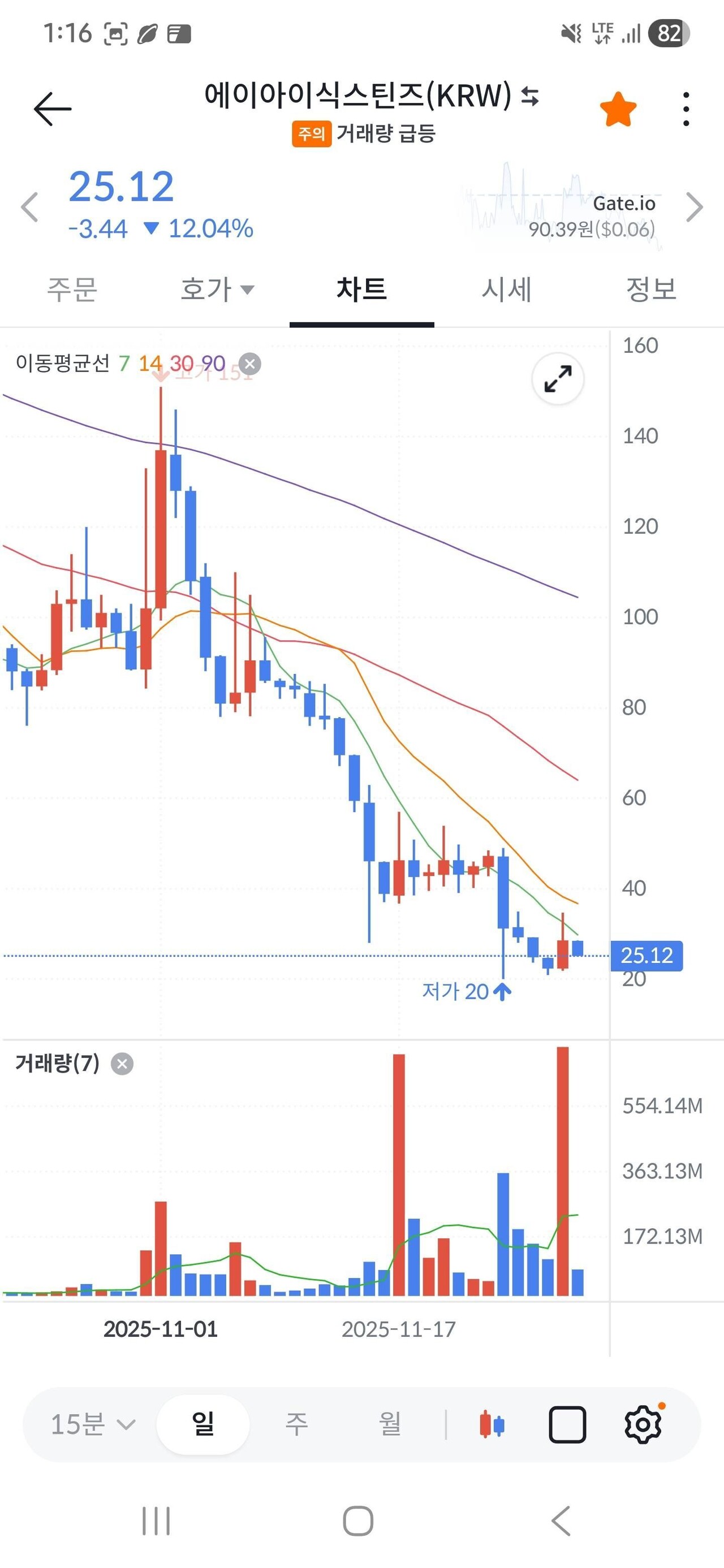
Task: Open the 호가 dropdown tab
Action: 217,290
